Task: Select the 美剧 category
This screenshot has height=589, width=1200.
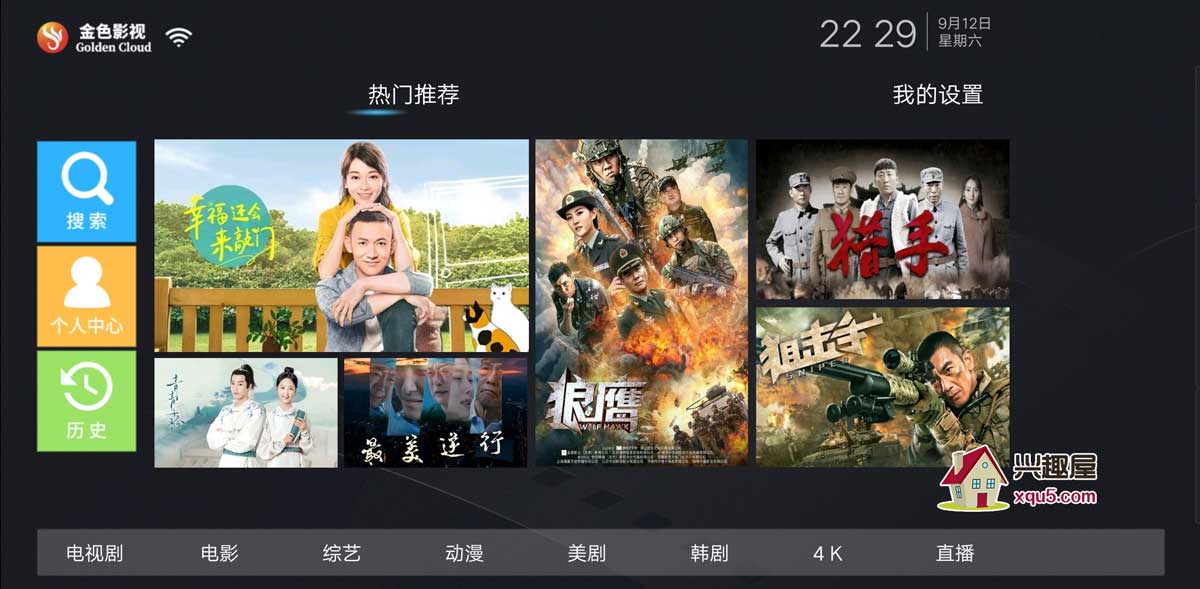Action: 586,553
